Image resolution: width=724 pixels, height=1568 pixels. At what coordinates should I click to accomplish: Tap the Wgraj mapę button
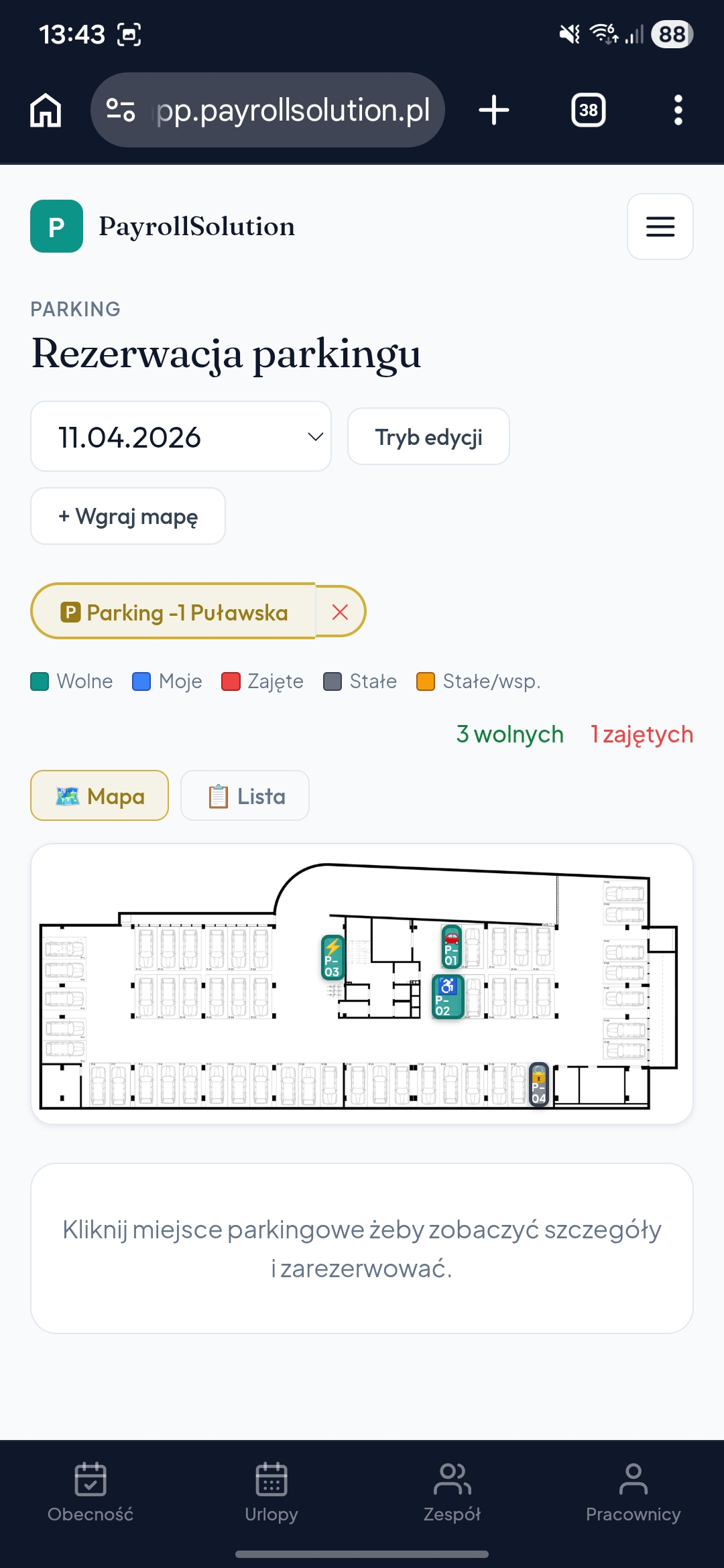[x=128, y=517]
